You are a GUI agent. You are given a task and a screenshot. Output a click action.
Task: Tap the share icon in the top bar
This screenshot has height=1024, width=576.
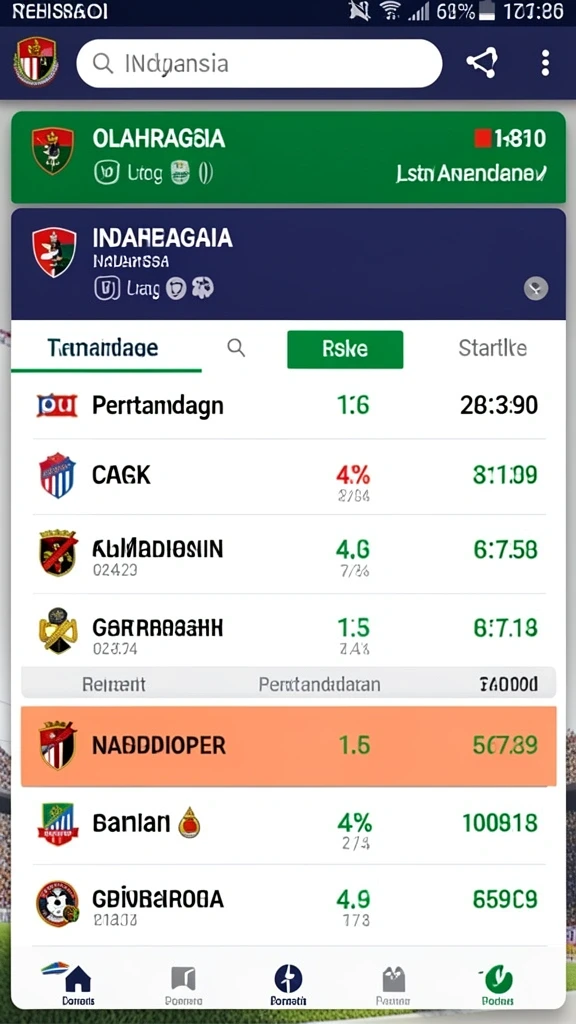[x=482, y=63]
